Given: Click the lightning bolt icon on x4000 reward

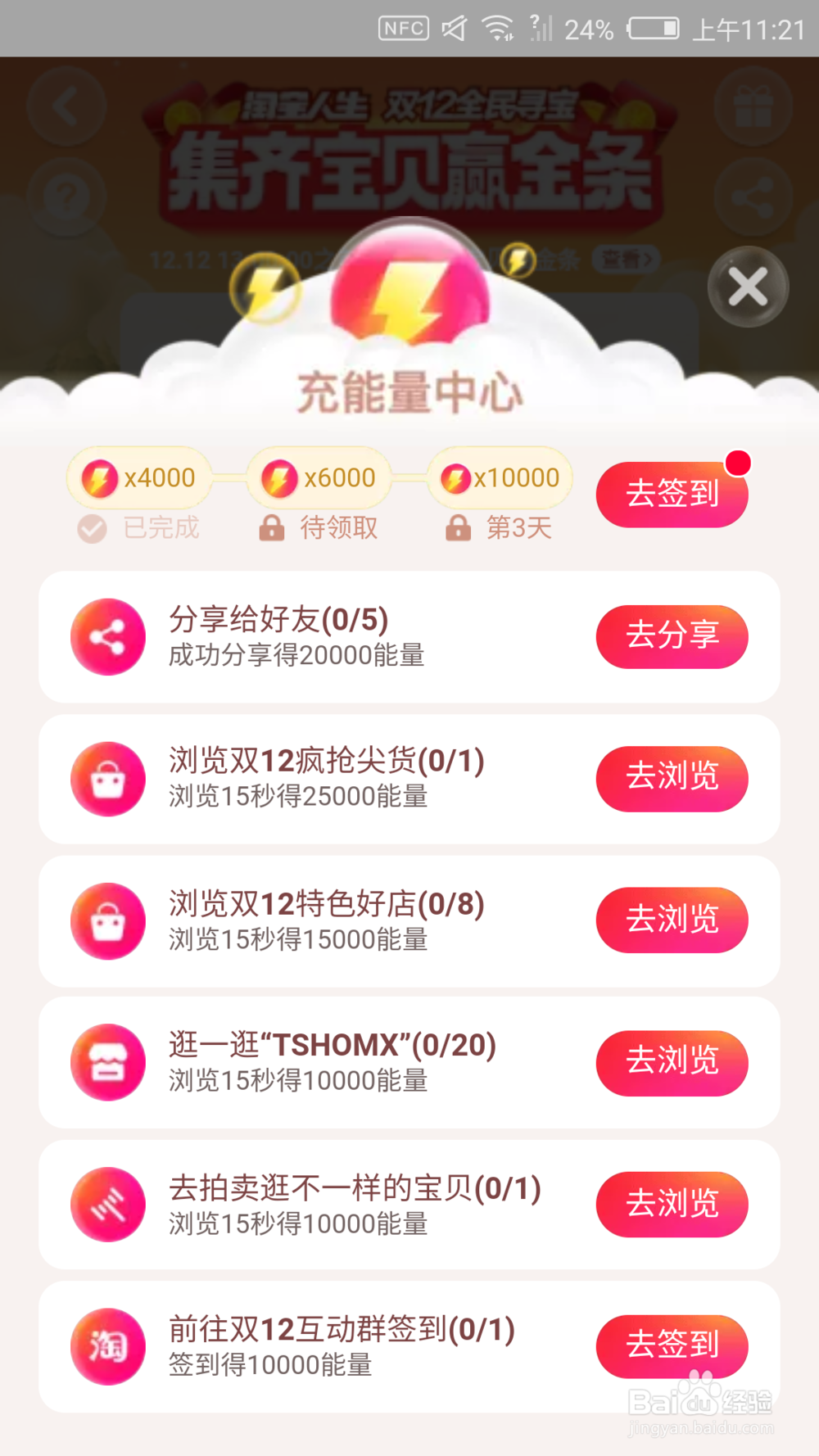Looking at the screenshot, I should pos(97,477).
